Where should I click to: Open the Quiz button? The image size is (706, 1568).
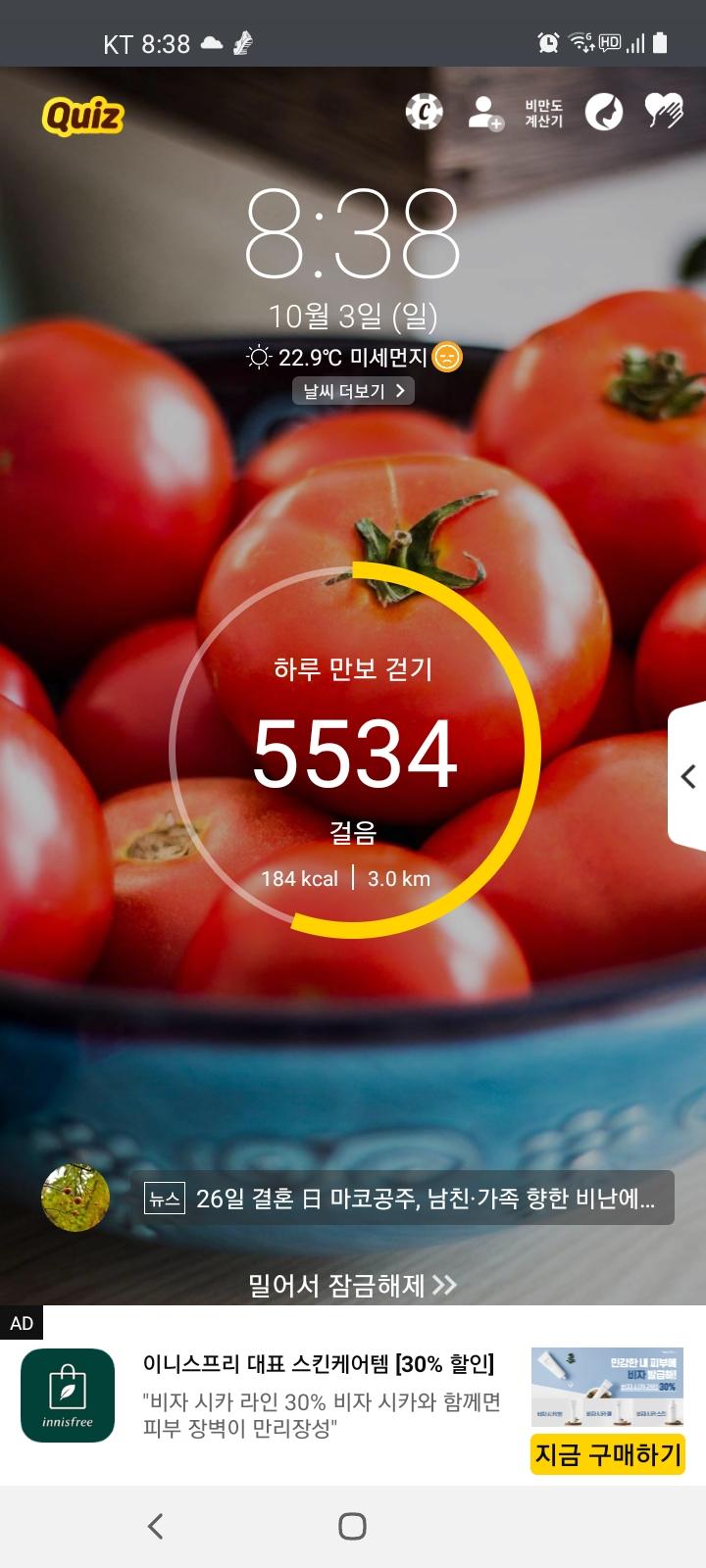[82, 117]
